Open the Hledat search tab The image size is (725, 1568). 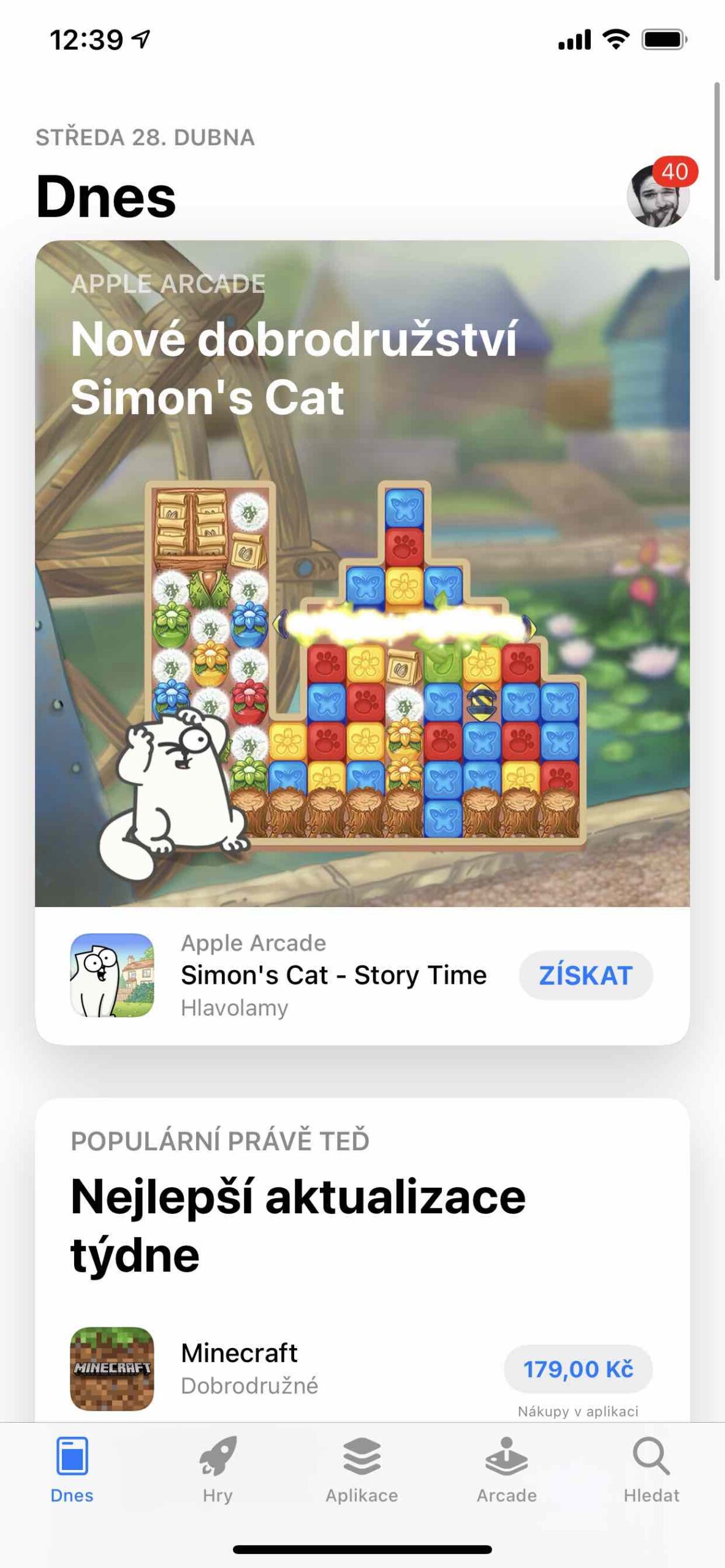[x=651, y=1469]
